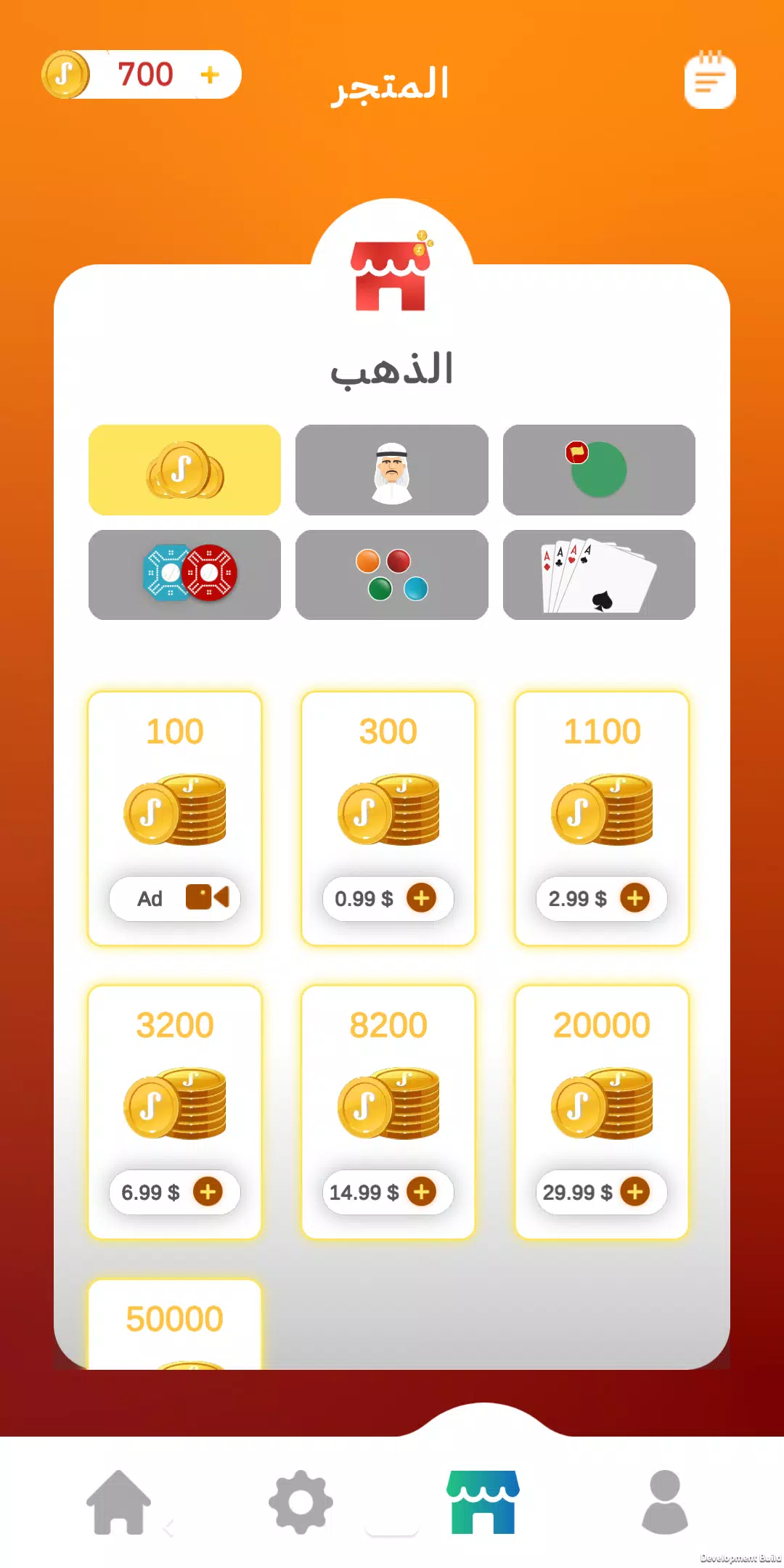Open the profile tab
The width and height of the screenshot is (784, 1568).
click(664, 1502)
